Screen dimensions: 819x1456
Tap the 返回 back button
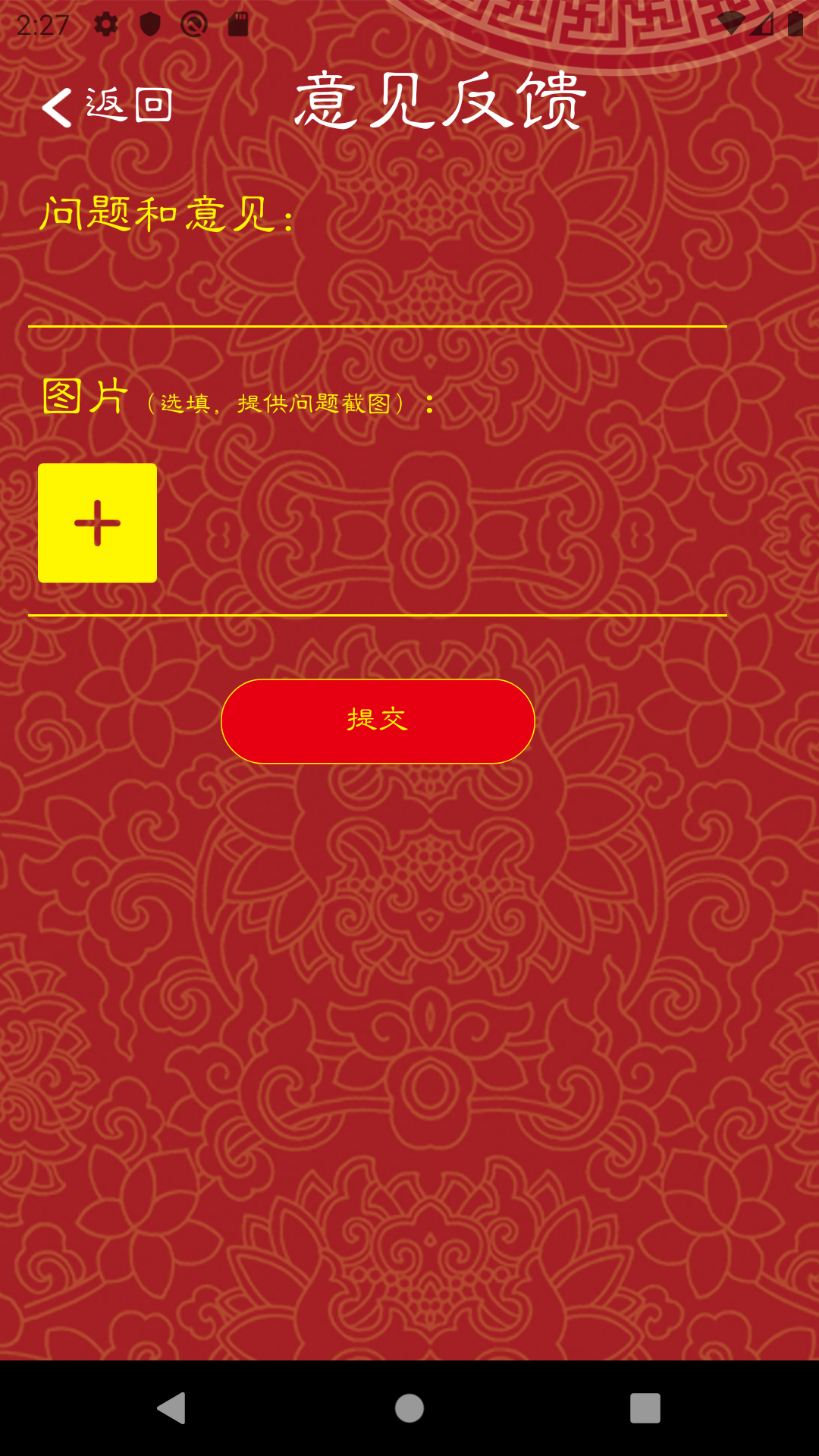[108, 105]
